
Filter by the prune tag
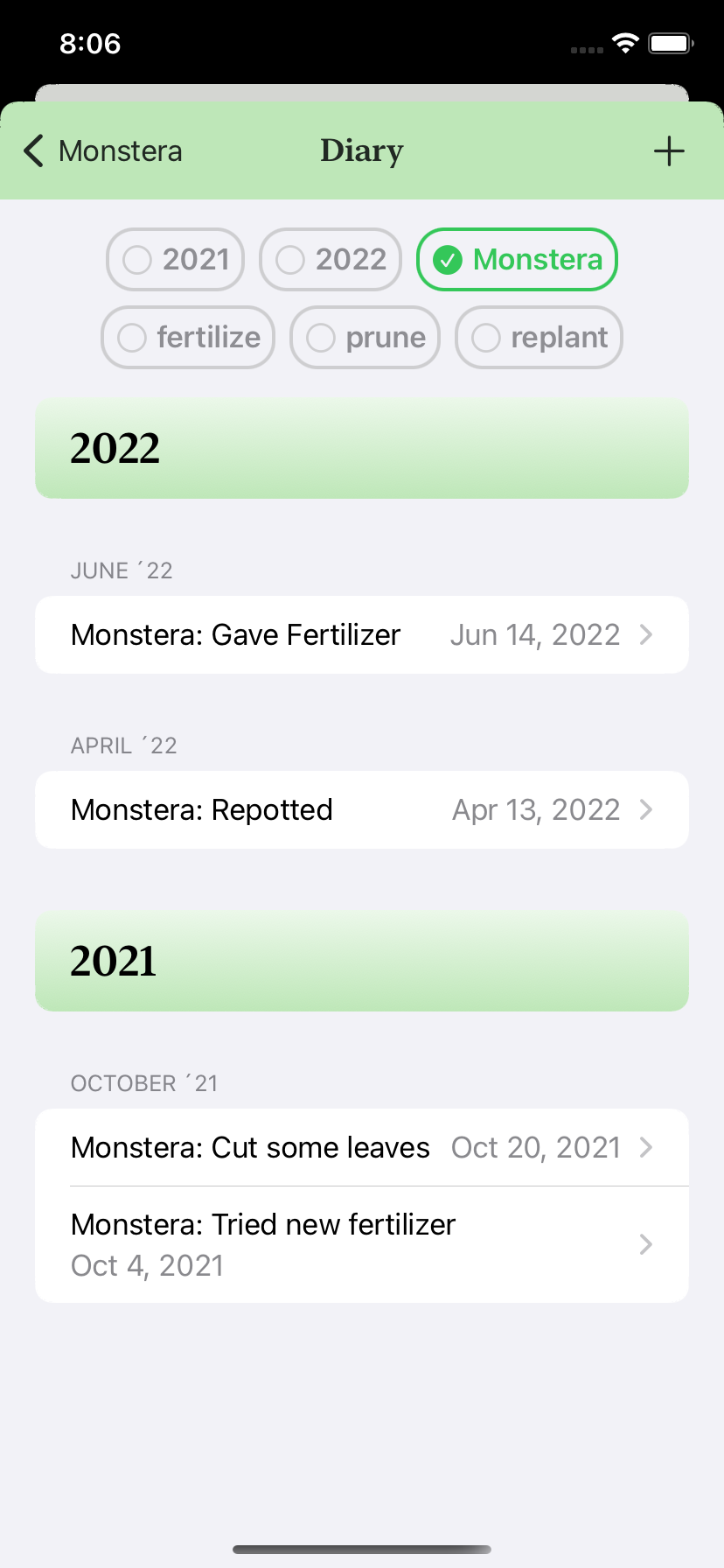(x=365, y=337)
